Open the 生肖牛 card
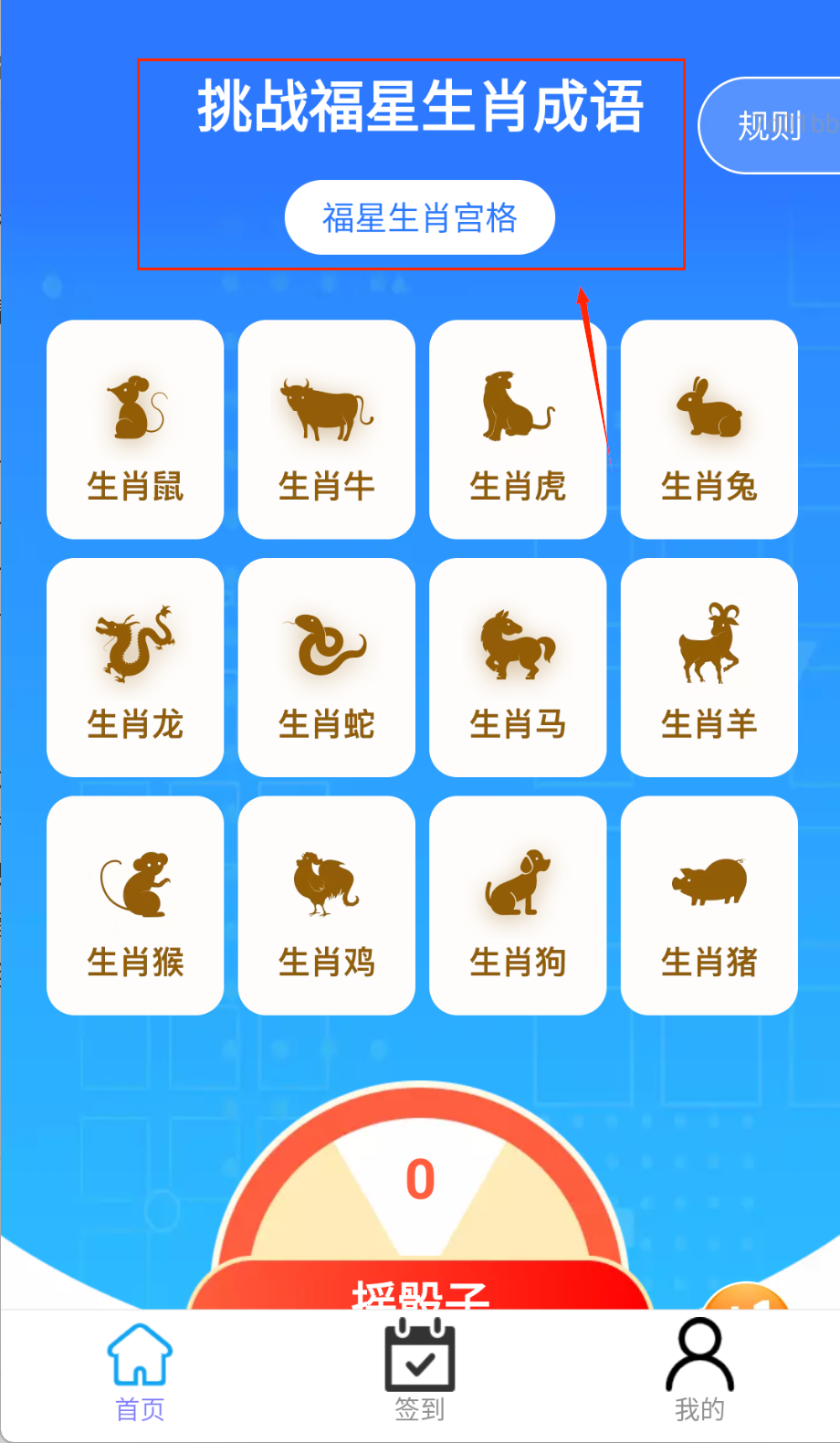 [x=327, y=429]
